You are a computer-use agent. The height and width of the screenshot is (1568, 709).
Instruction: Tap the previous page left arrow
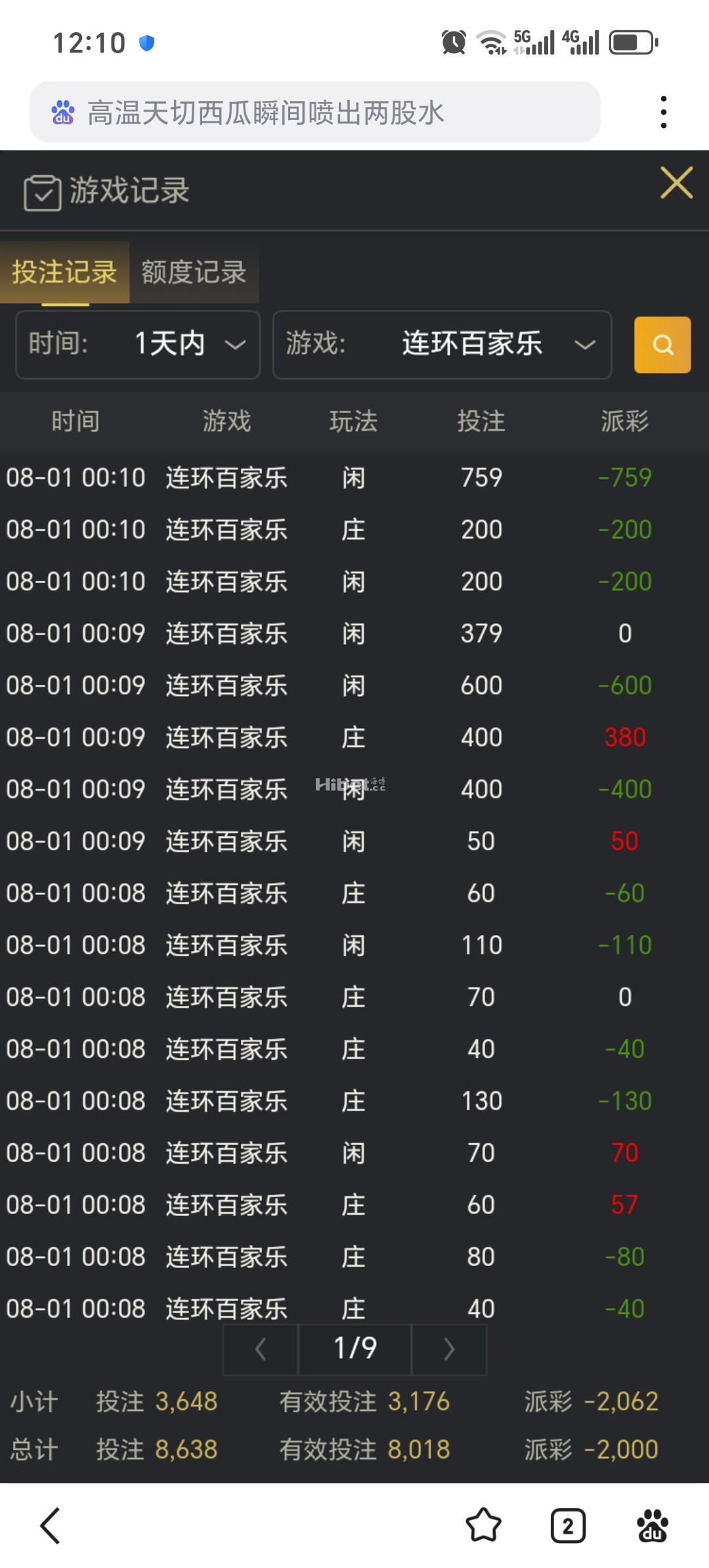259,1349
